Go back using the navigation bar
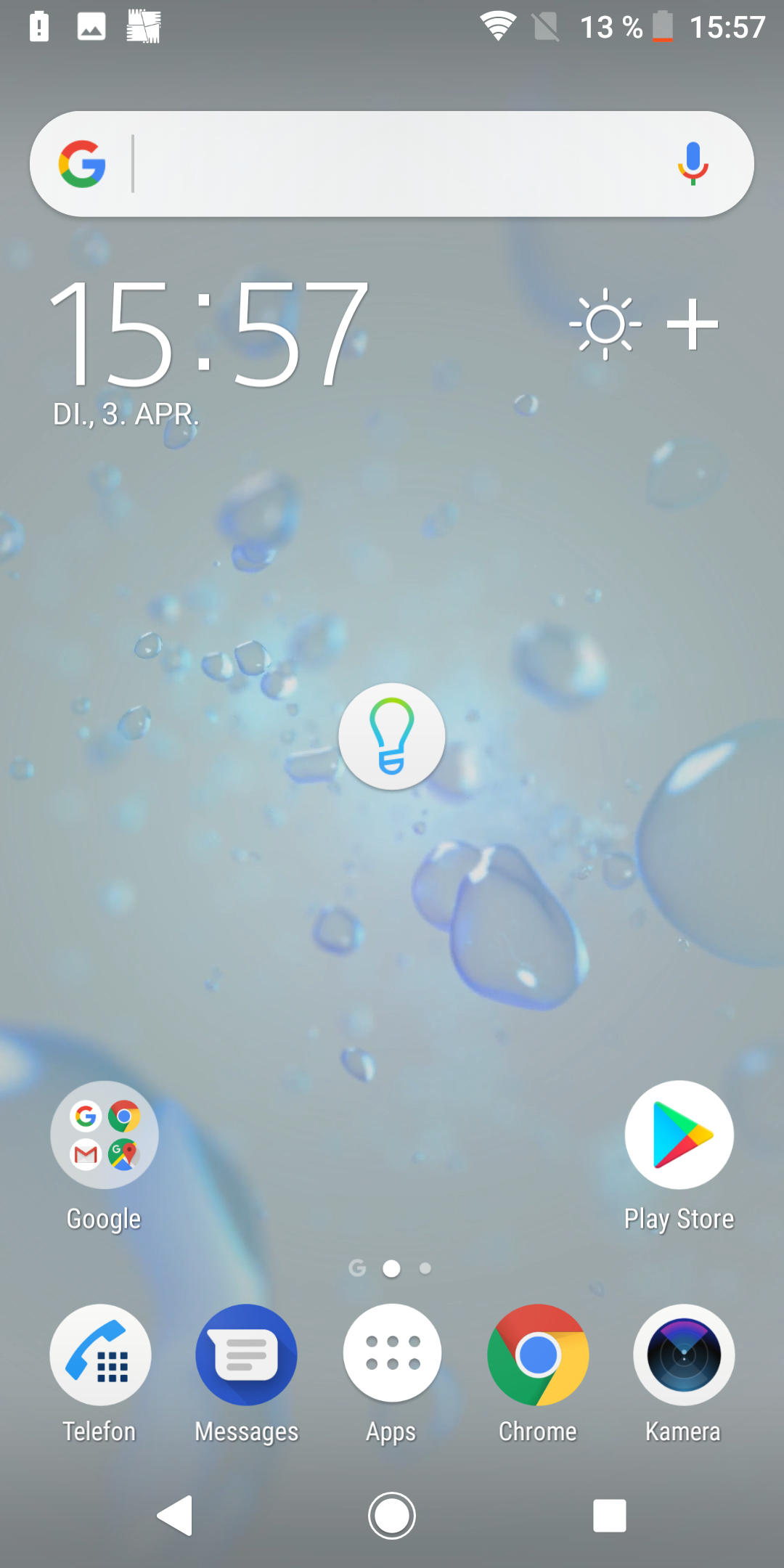This screenshot has width=784, height=1568. 176,1516
